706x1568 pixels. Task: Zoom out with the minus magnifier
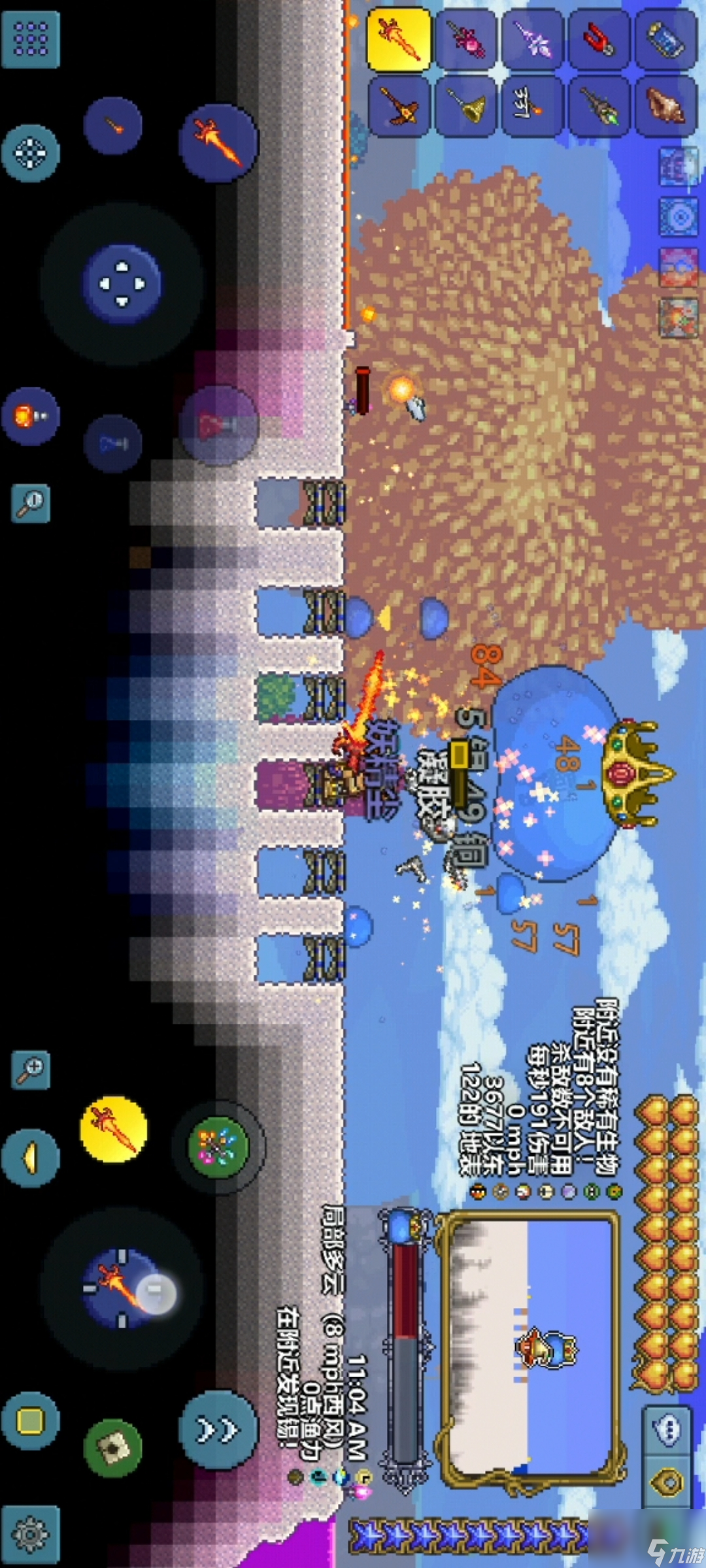pyautogui.click(x=31, y=503)
